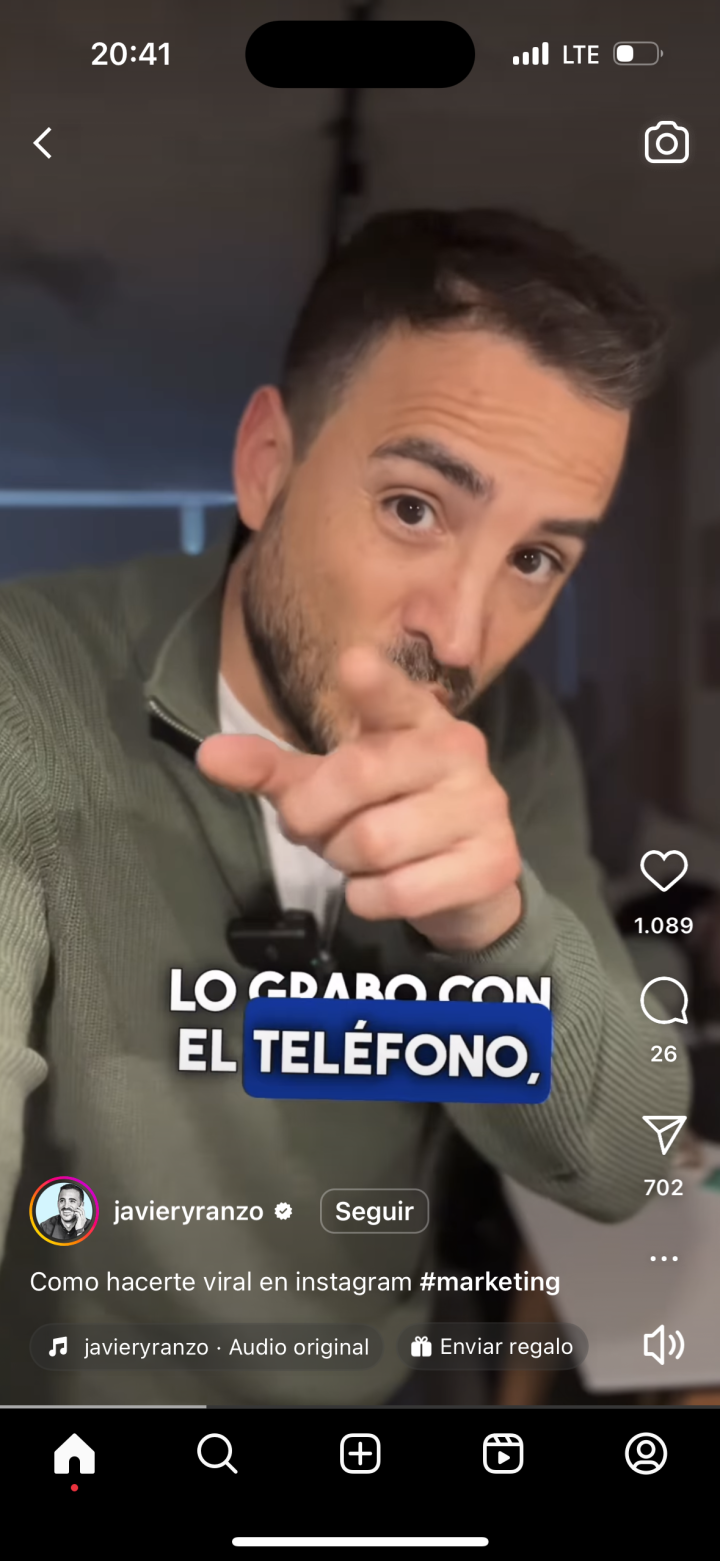Open the camera to create a reel

point(666,143)
